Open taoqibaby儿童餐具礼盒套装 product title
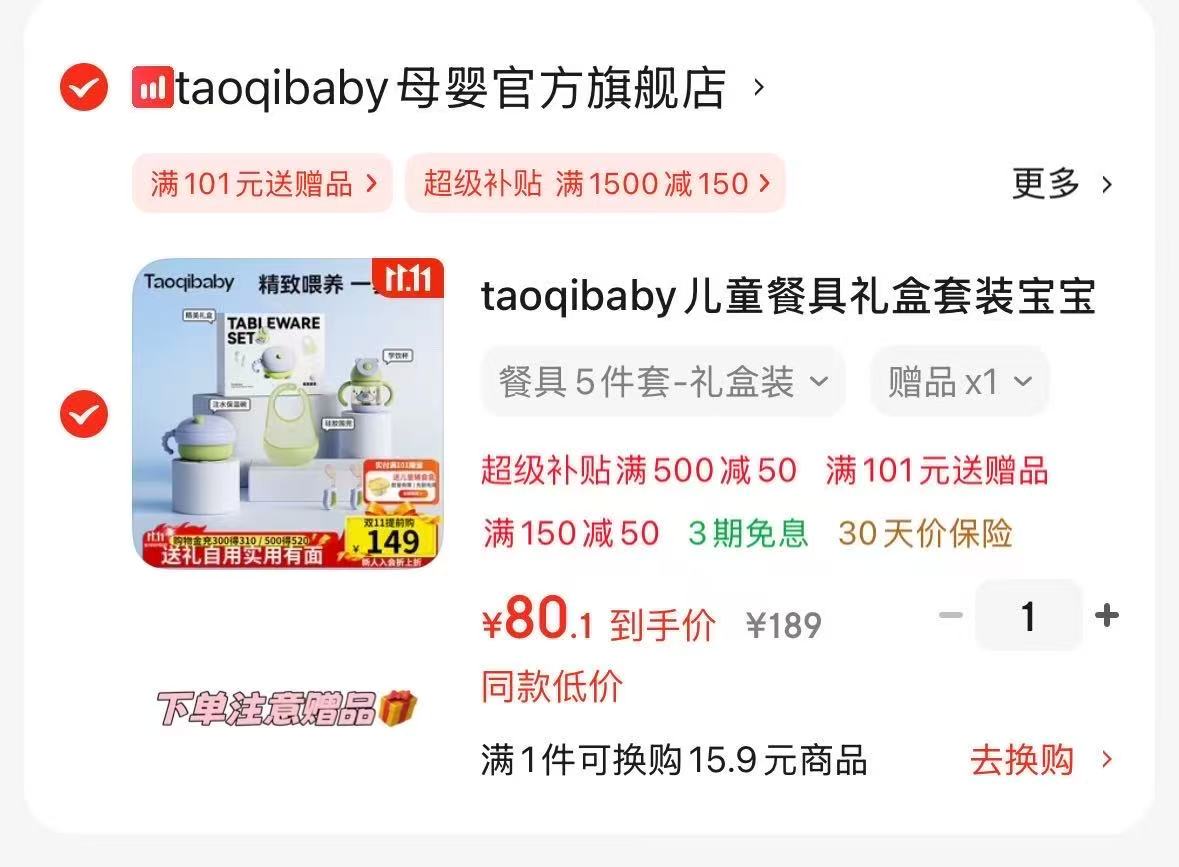 (788, 297)
